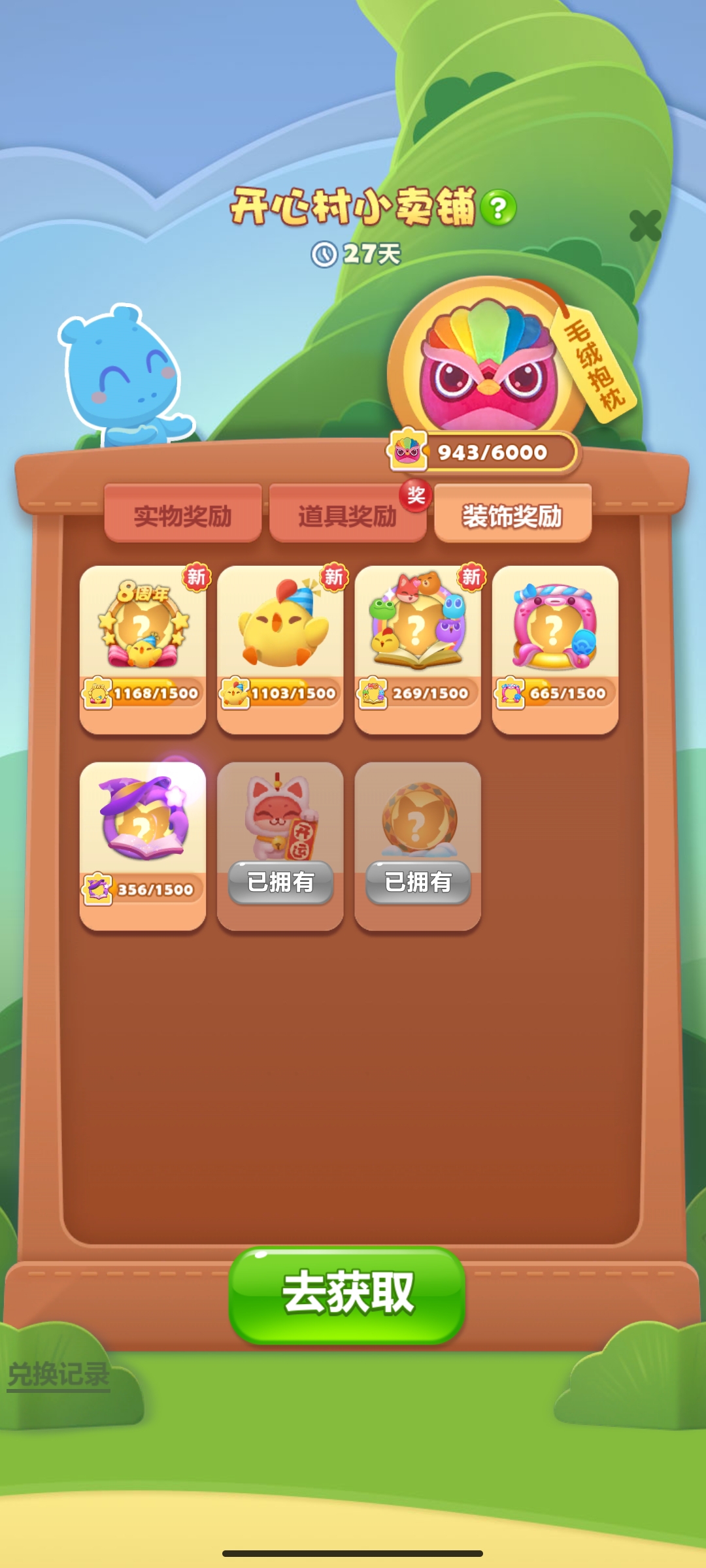Close the 开心村小卖铺 shop window
Screen dimensions: 706x1568
pos(645,225)
